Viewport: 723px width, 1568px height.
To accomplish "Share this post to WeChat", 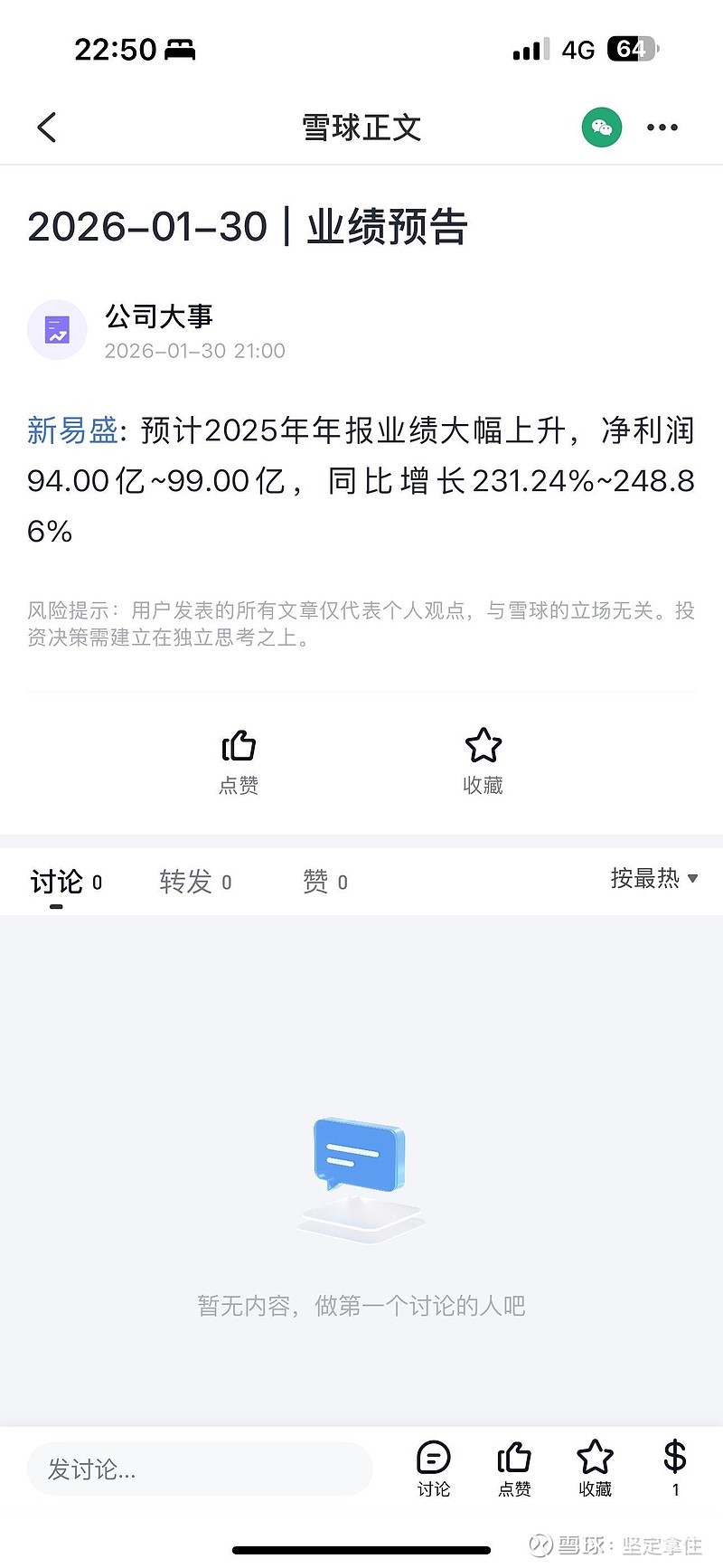I will (x=601, y=128).
